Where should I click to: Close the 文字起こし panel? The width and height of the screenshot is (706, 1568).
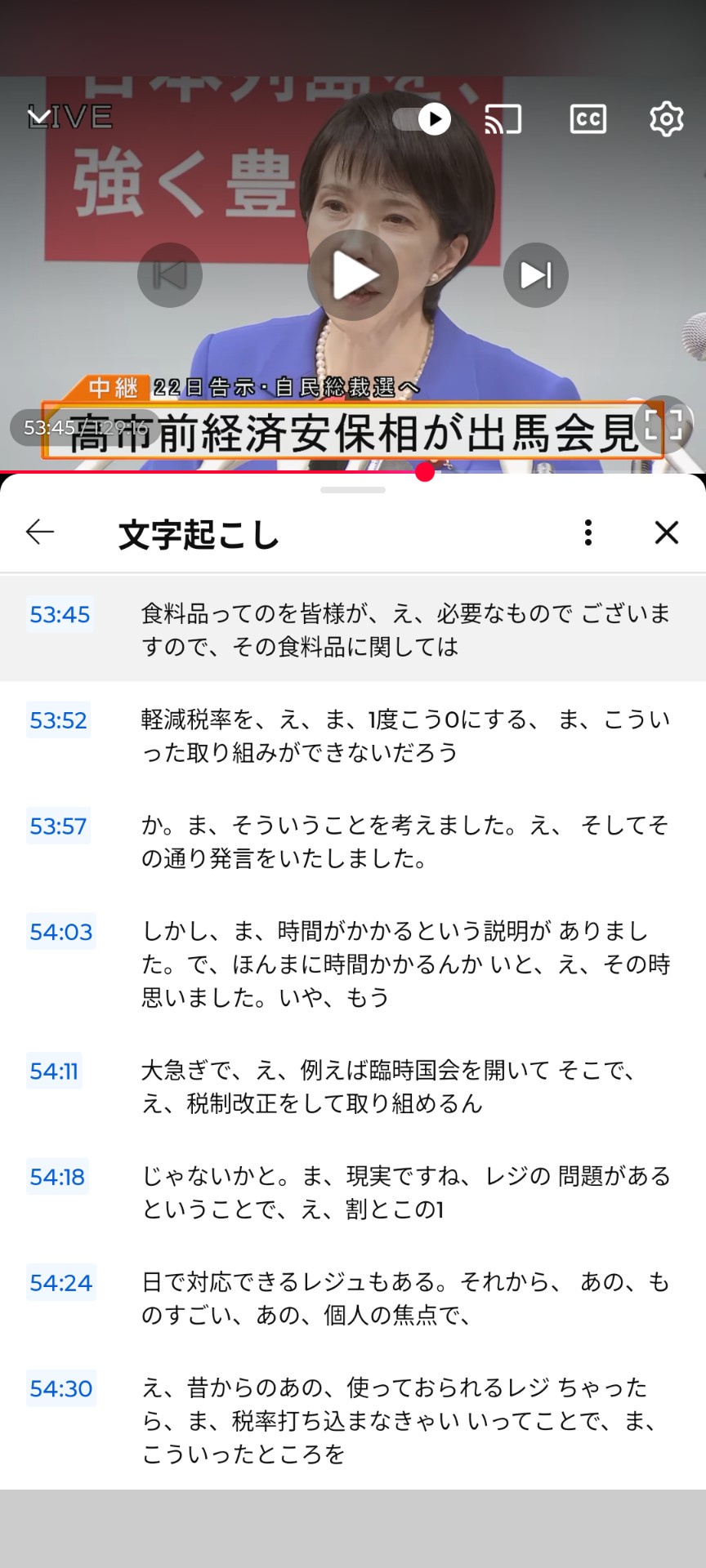667,532
